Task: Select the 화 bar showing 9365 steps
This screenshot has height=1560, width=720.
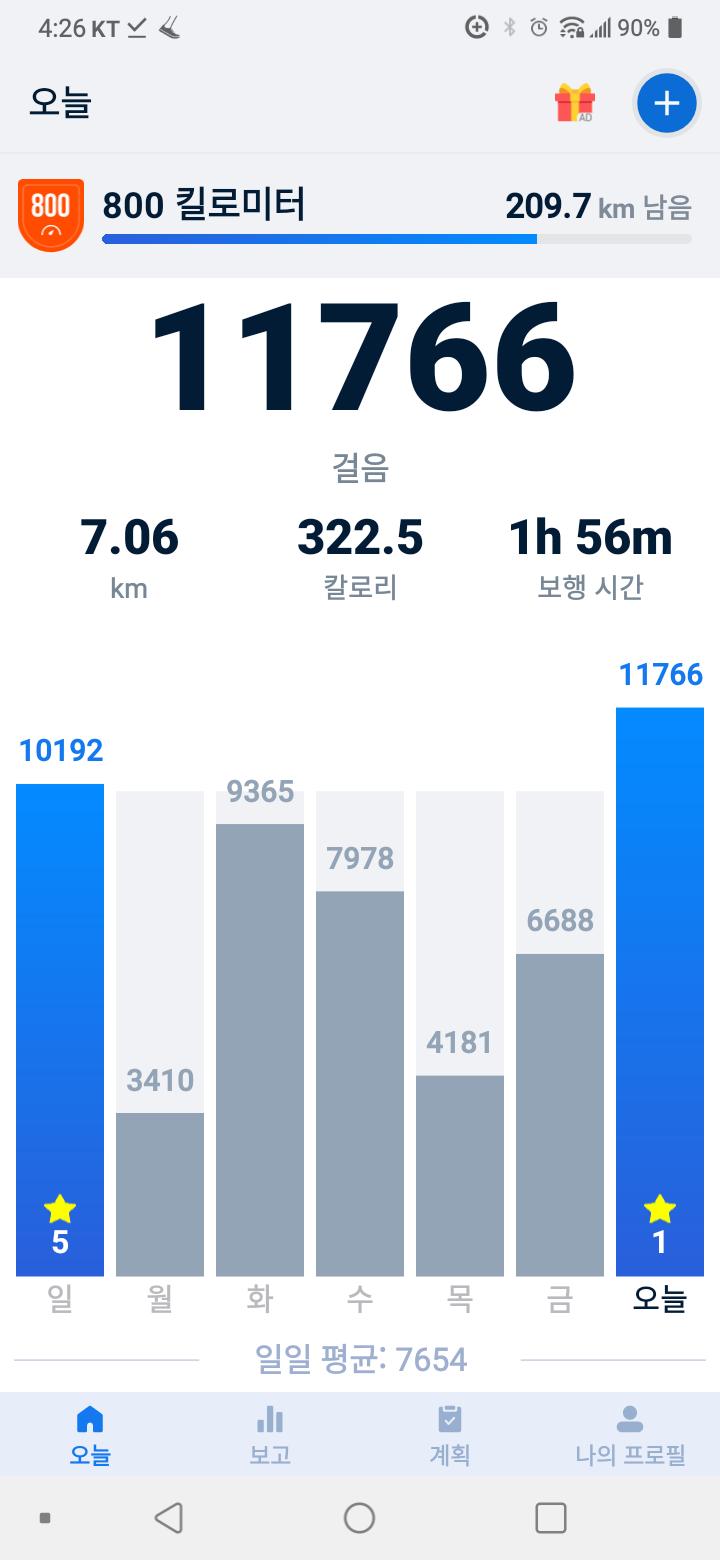Action: [x=260, y=1050]
